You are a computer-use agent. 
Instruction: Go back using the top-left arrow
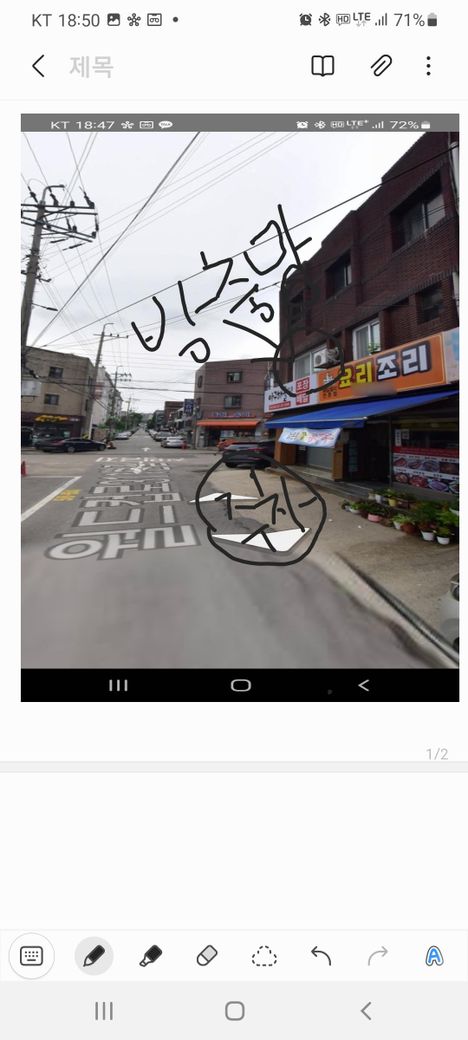coord(38,66)
